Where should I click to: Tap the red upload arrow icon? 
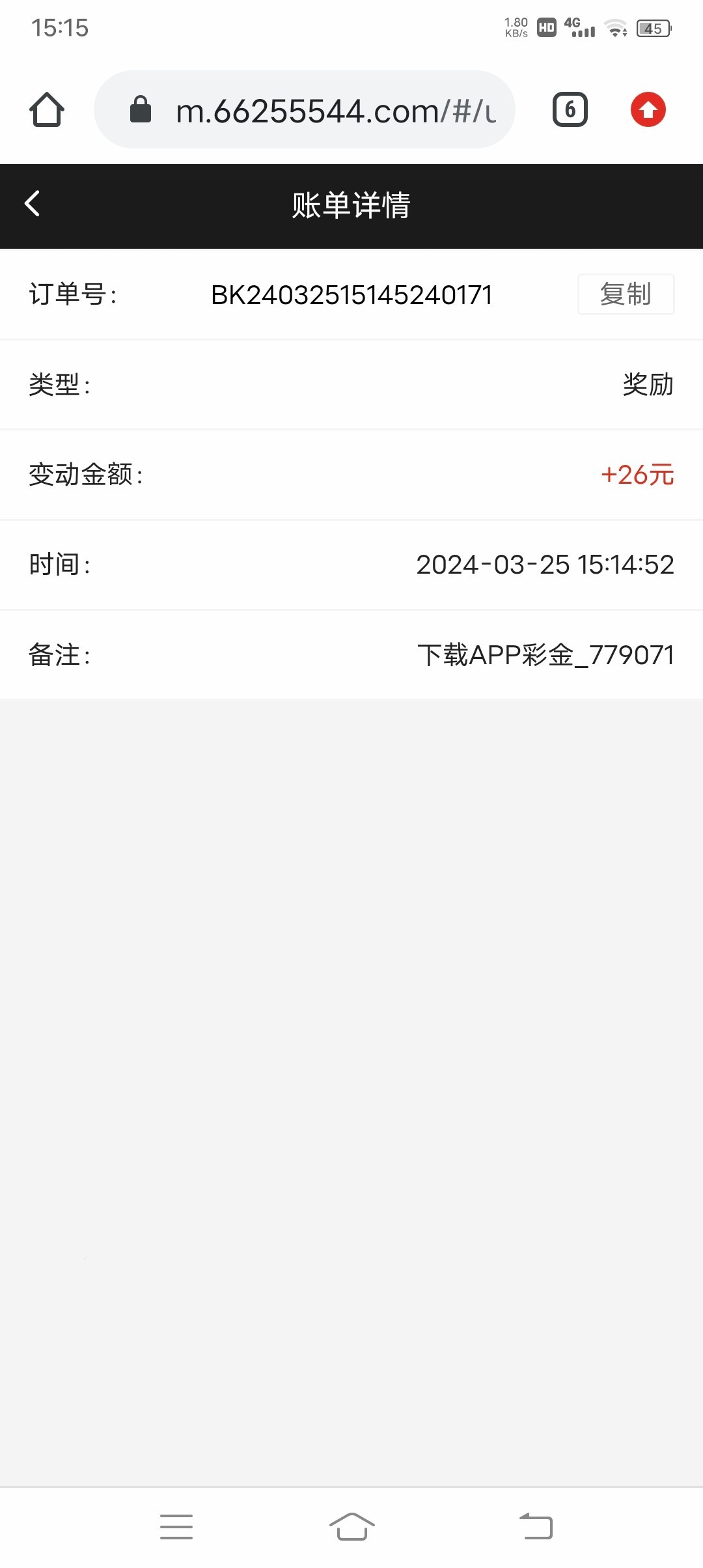click(648, 109)
